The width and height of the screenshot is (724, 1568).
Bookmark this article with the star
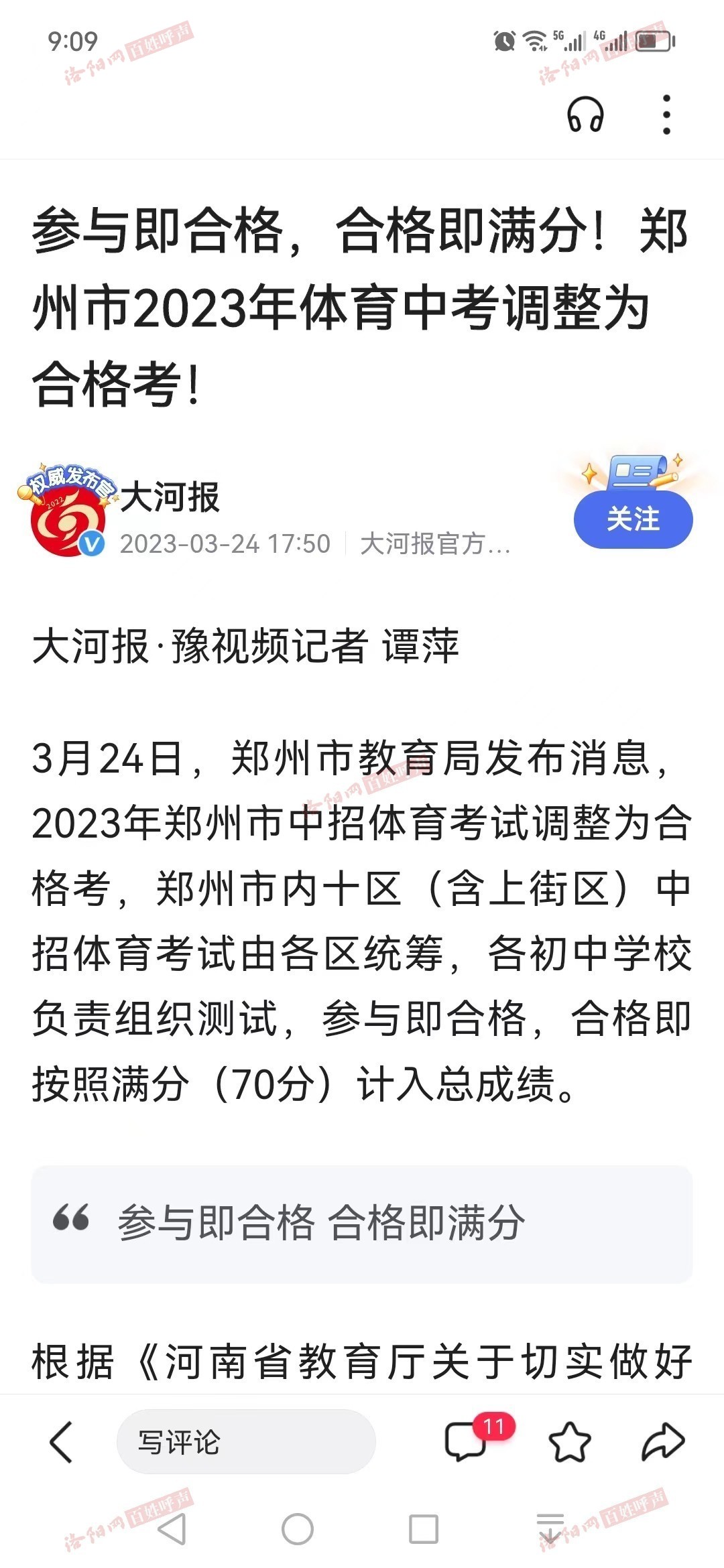[569, 1441]
